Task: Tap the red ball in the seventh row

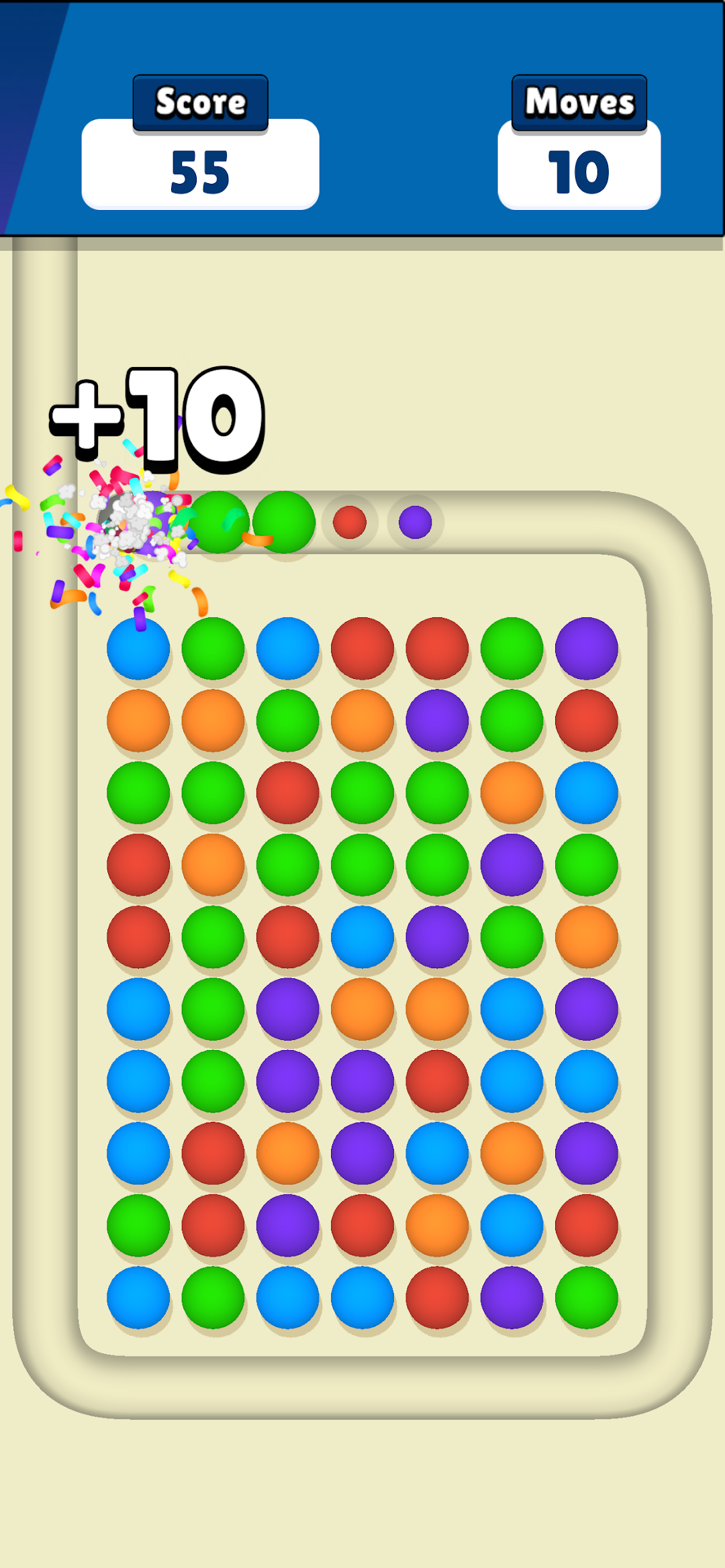Action: click(437, 1081)
